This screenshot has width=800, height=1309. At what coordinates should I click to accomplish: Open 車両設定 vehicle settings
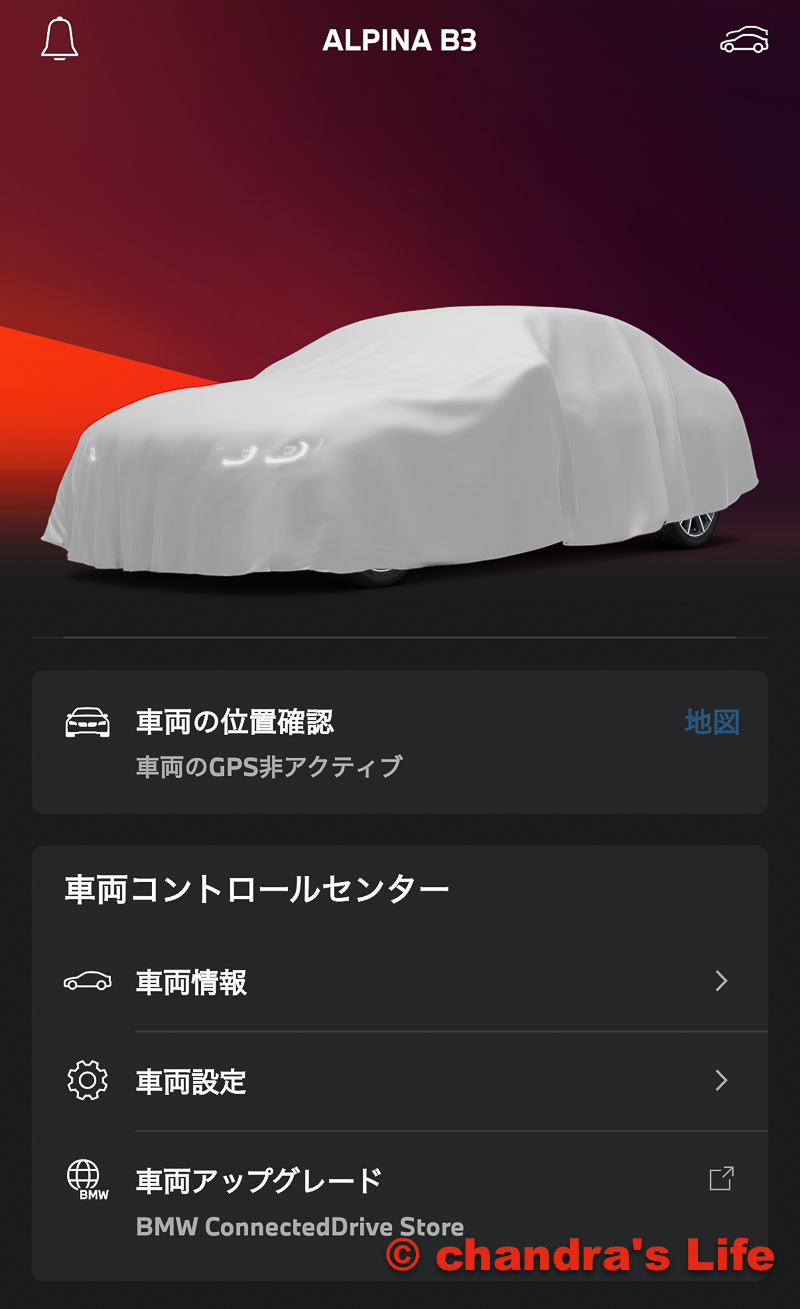click(400, 1081)
